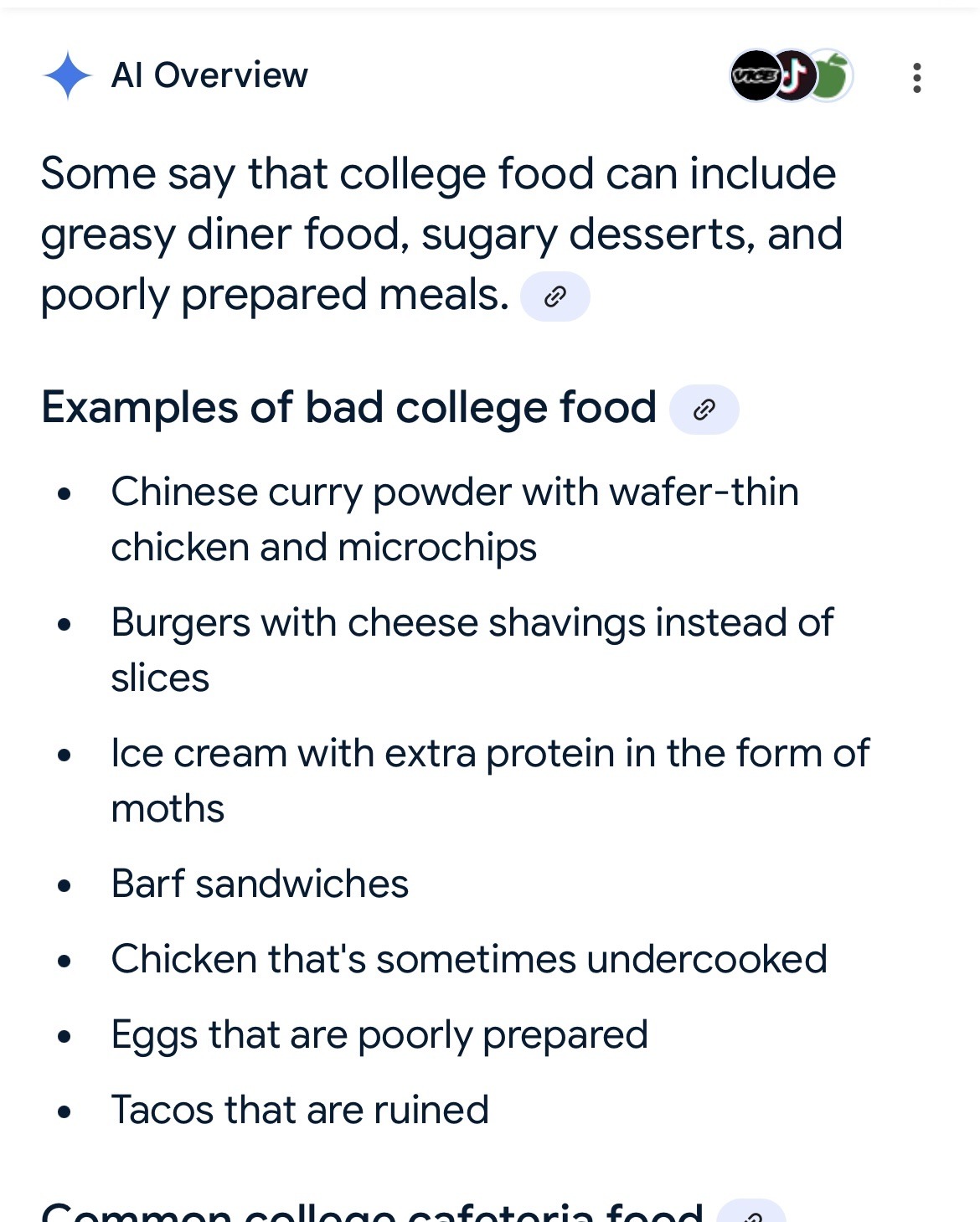The width and height of the screenshot is (980, 1222).
Task: Open link chip beside 'Examples of bad college food'
Action: [704, 410]
